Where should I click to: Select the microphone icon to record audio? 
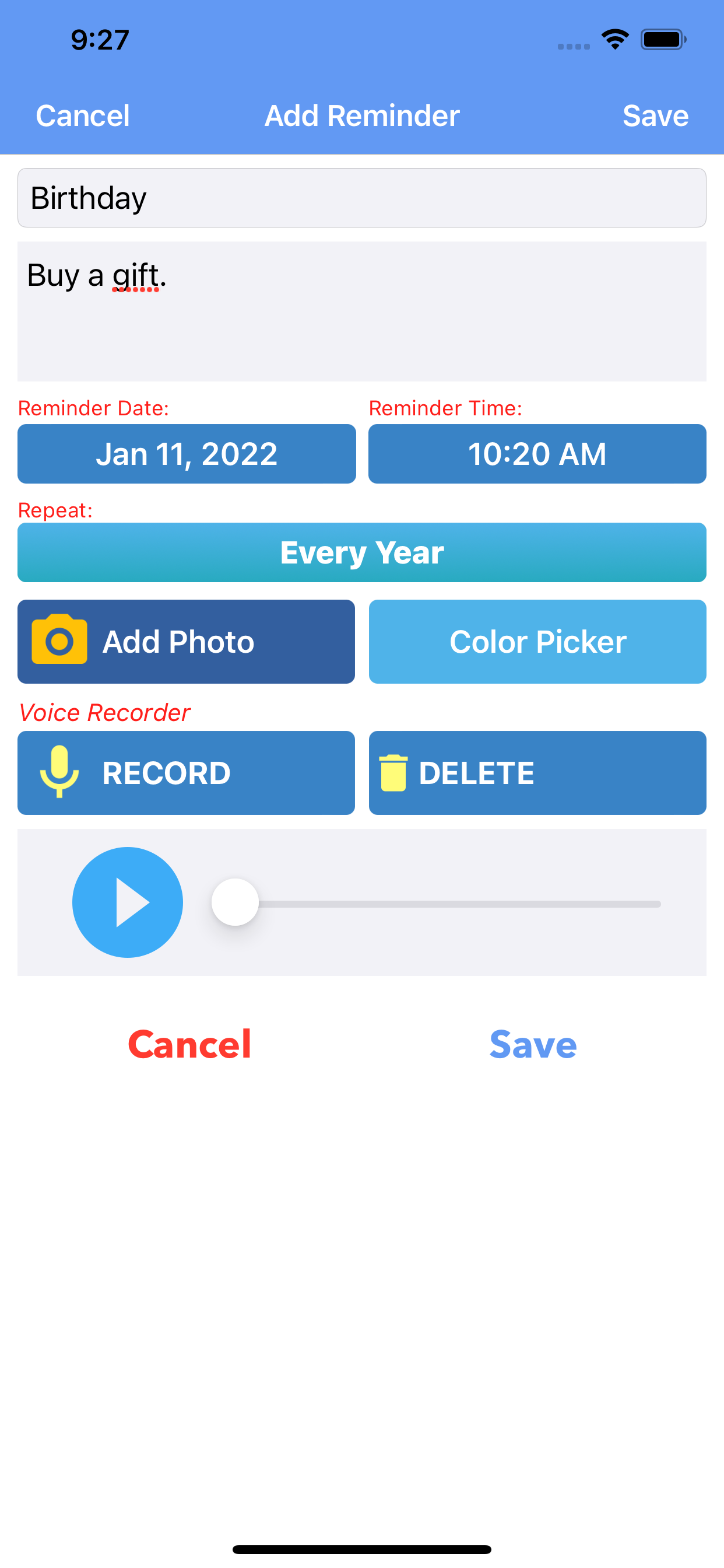(58, 772)
